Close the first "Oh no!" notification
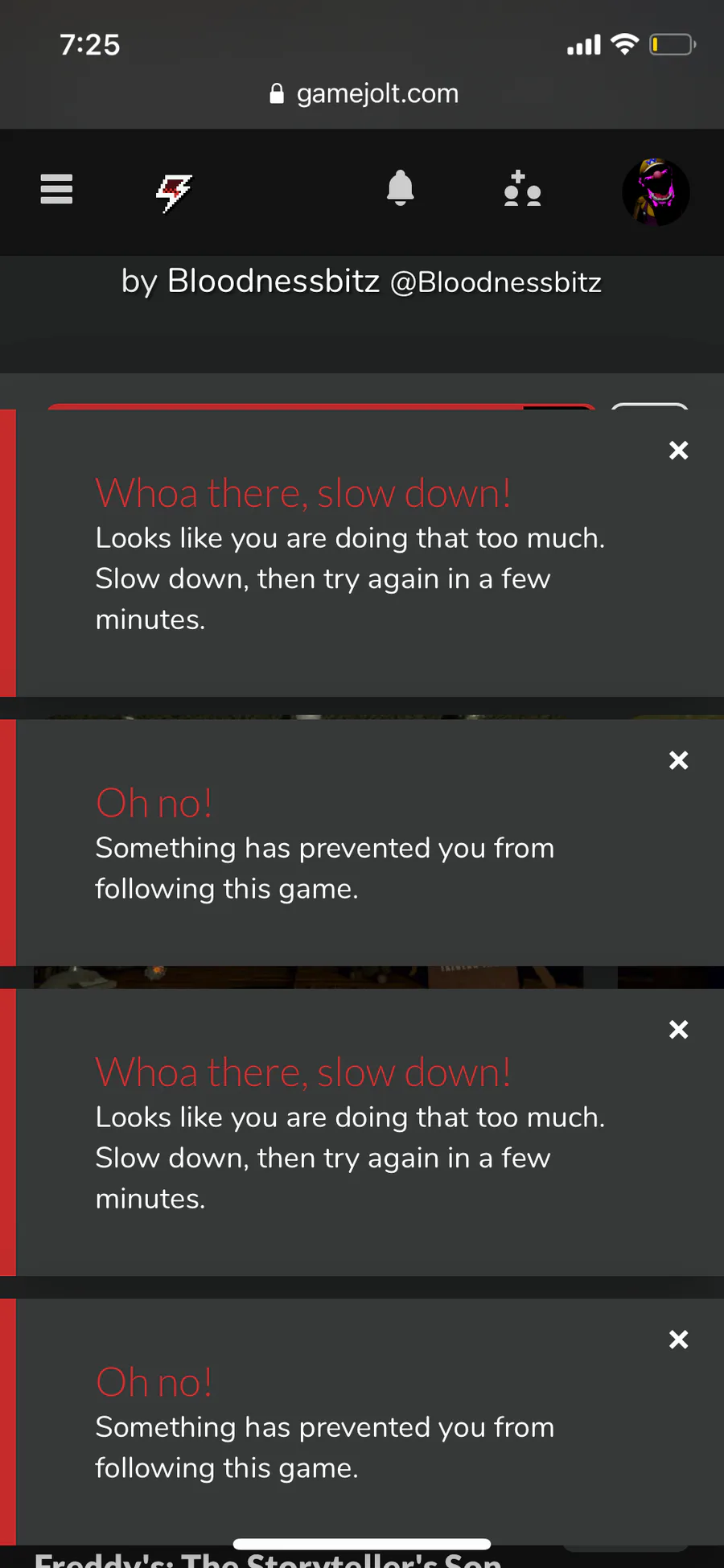This screenshot has width=724, height=1568. pyautogui.click(x=679, y=760)
